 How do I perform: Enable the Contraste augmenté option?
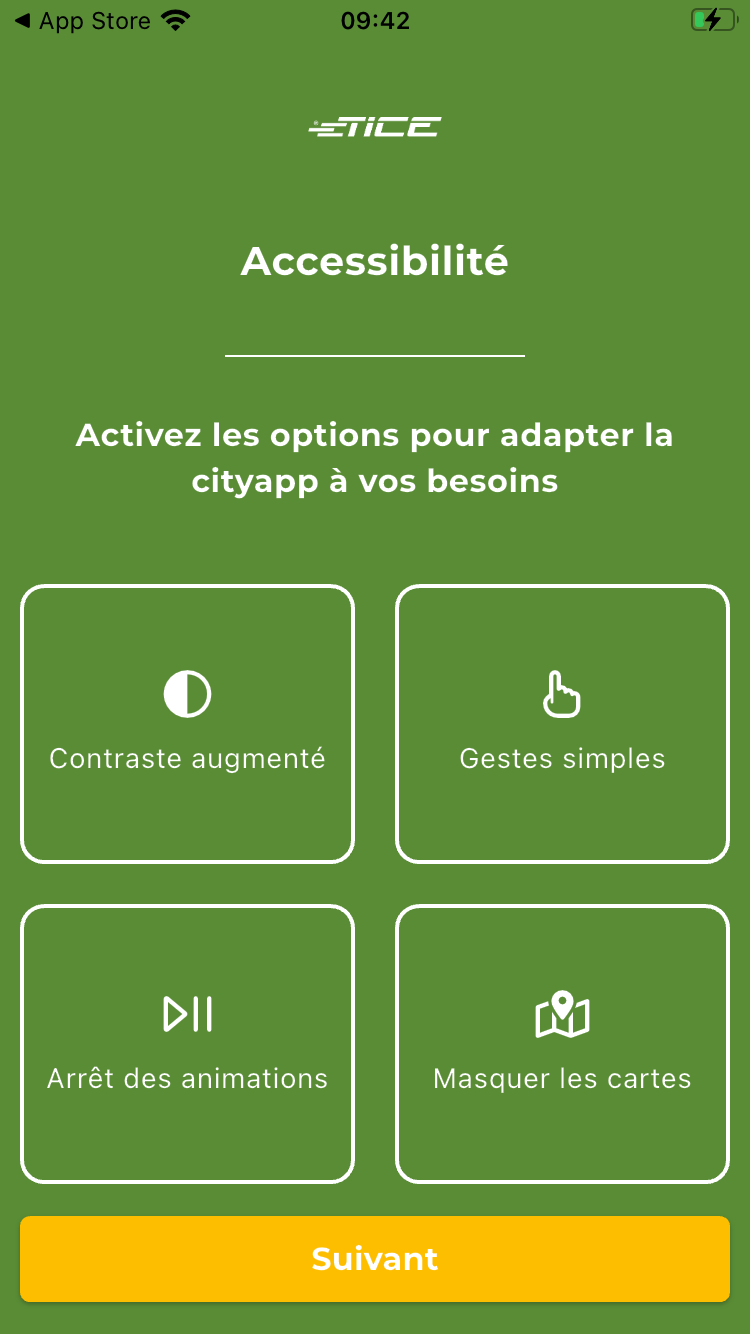point(187,724)
